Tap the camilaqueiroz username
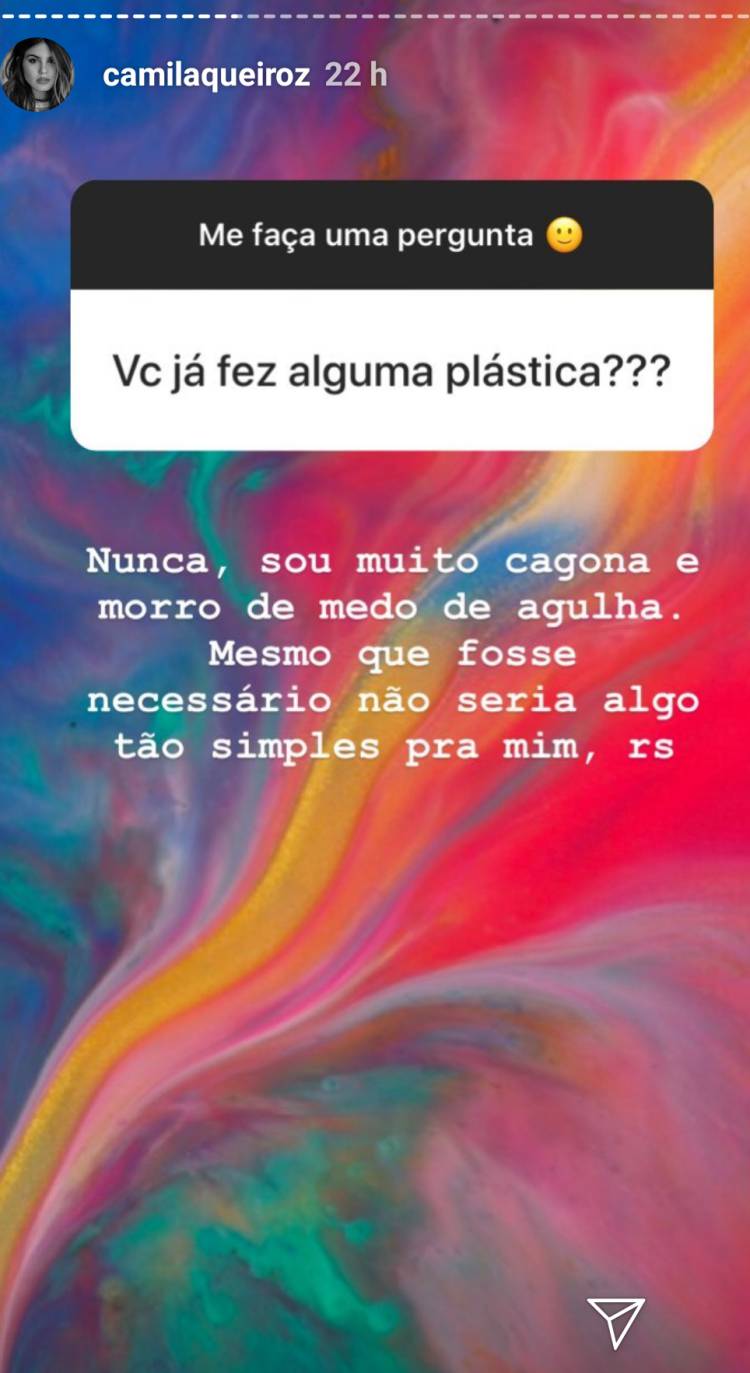The height and width of the screenshot is (1373, 750). pos(207,76)
